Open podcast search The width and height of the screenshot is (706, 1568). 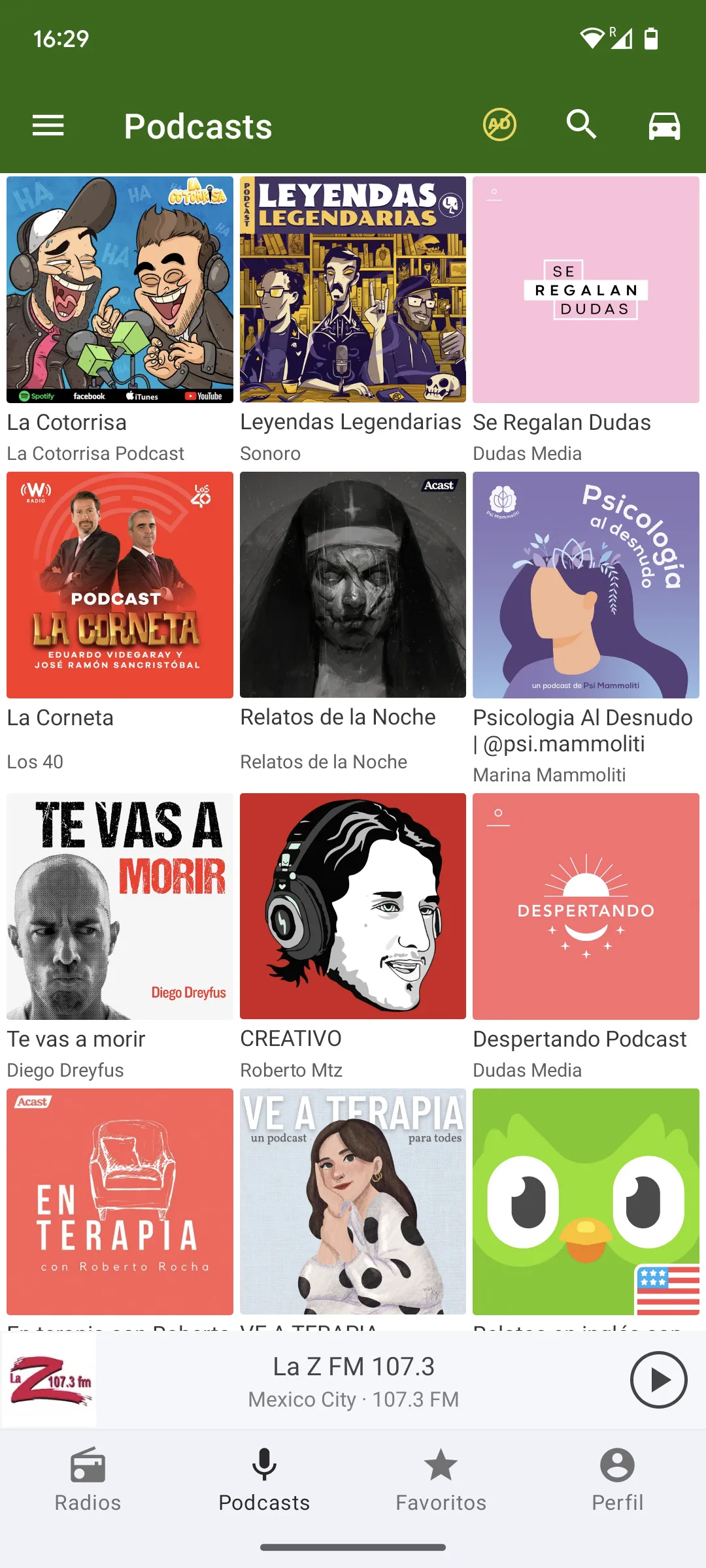[581, 125]
